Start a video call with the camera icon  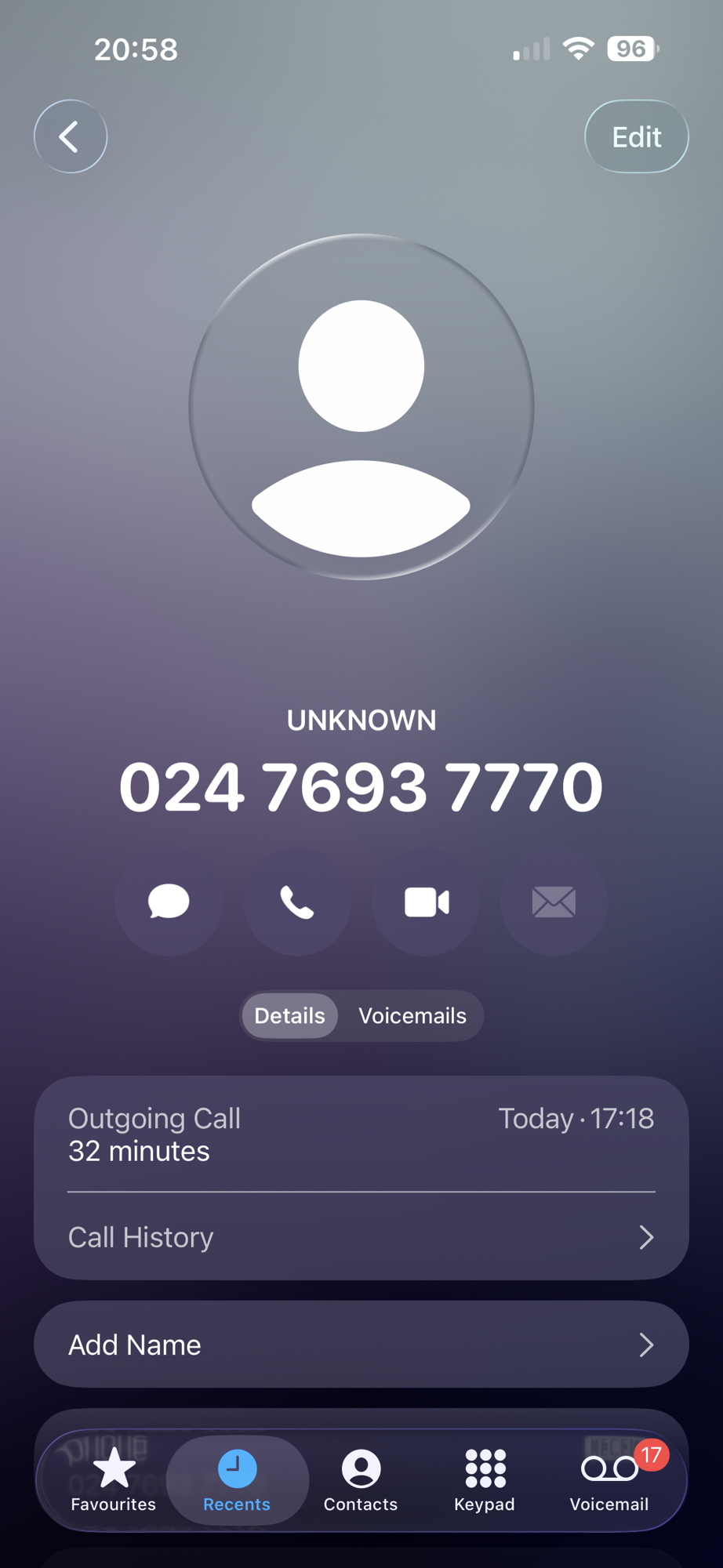426,902
